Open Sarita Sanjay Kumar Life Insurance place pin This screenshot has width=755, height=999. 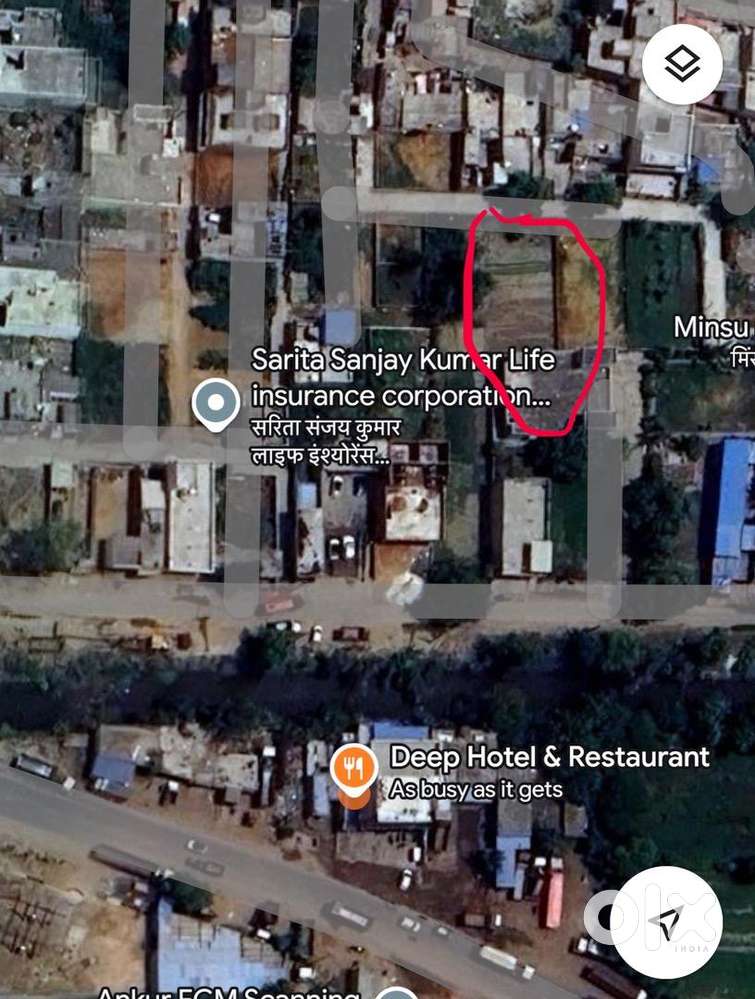click(x=215, y=405)
